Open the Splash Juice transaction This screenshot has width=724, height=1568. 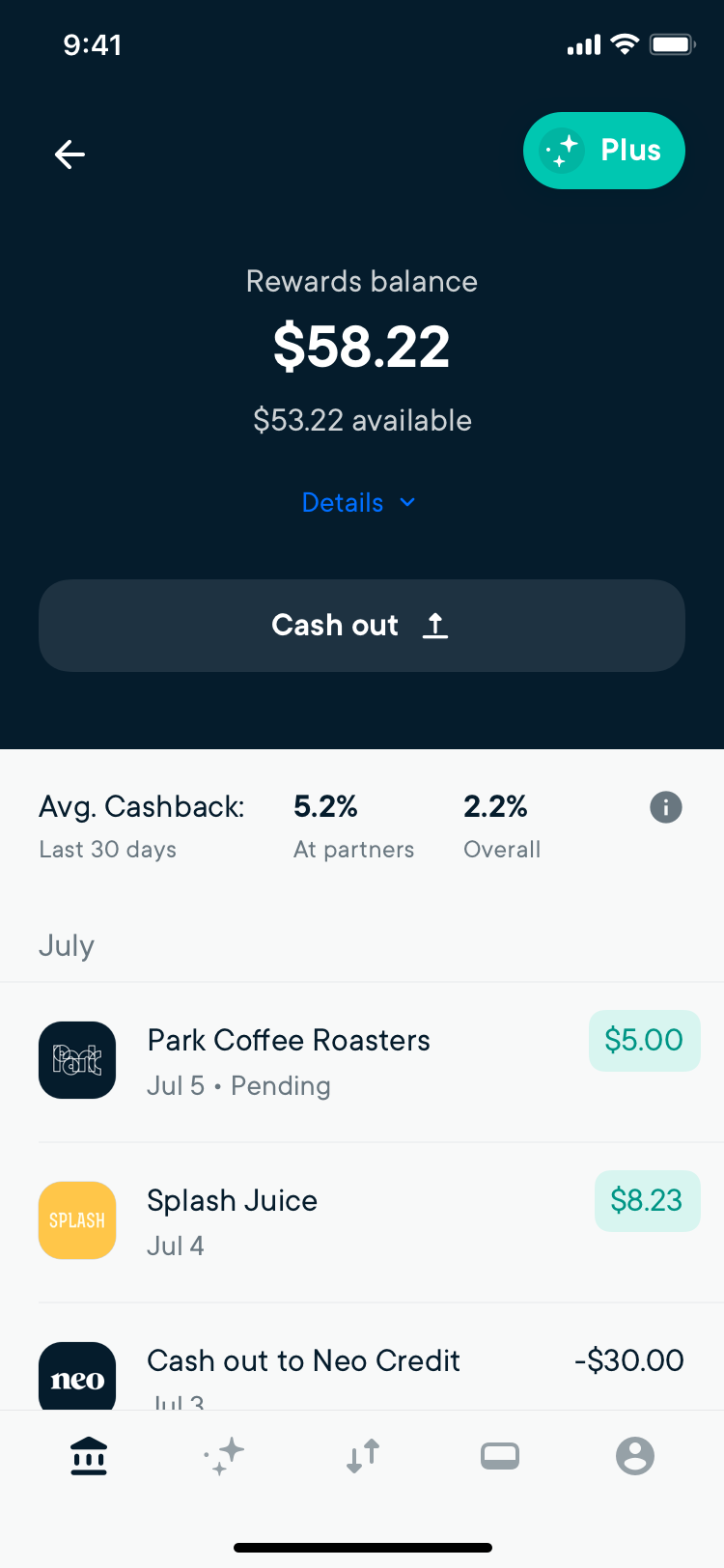tap(362, 1222)
